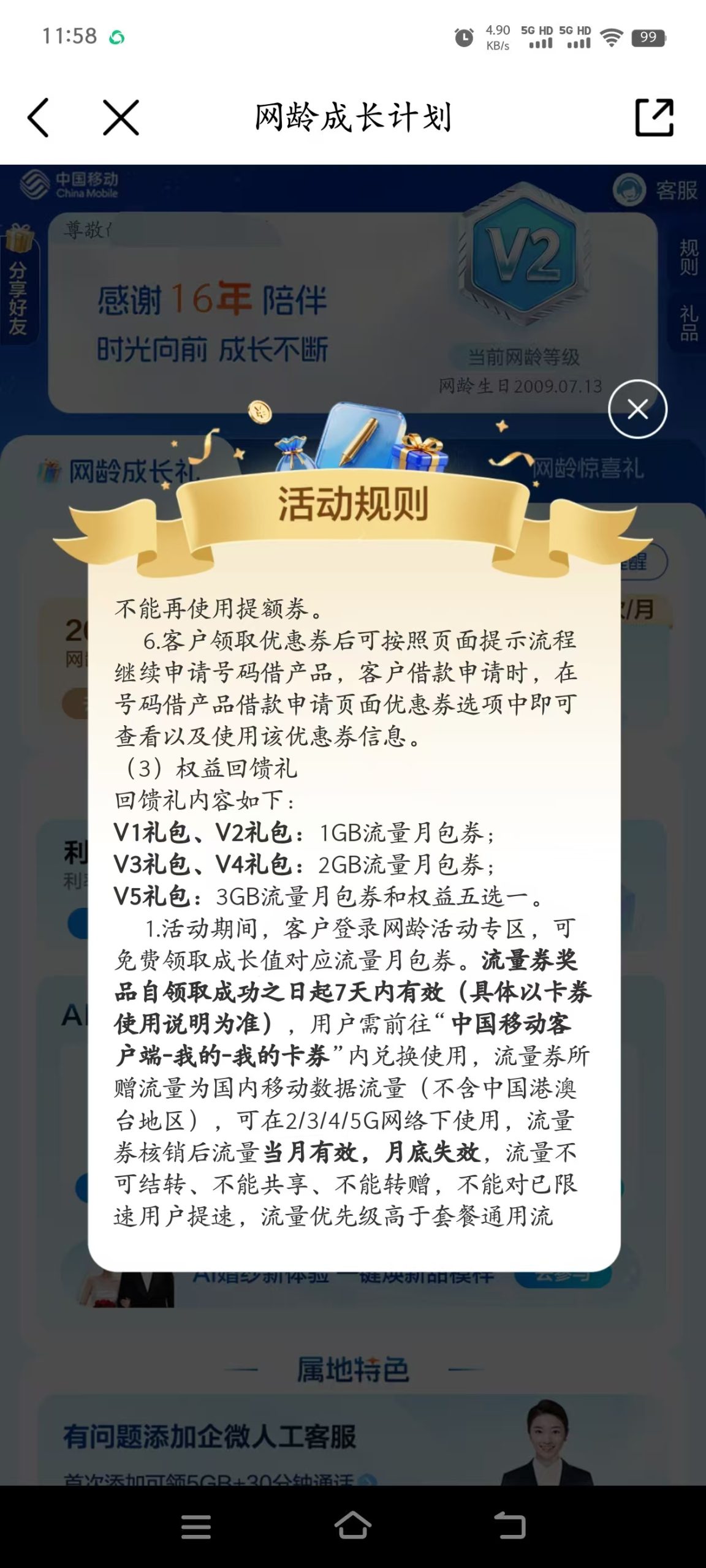
Task: Close the 网龄成长计划 web page
Action: 121,118
